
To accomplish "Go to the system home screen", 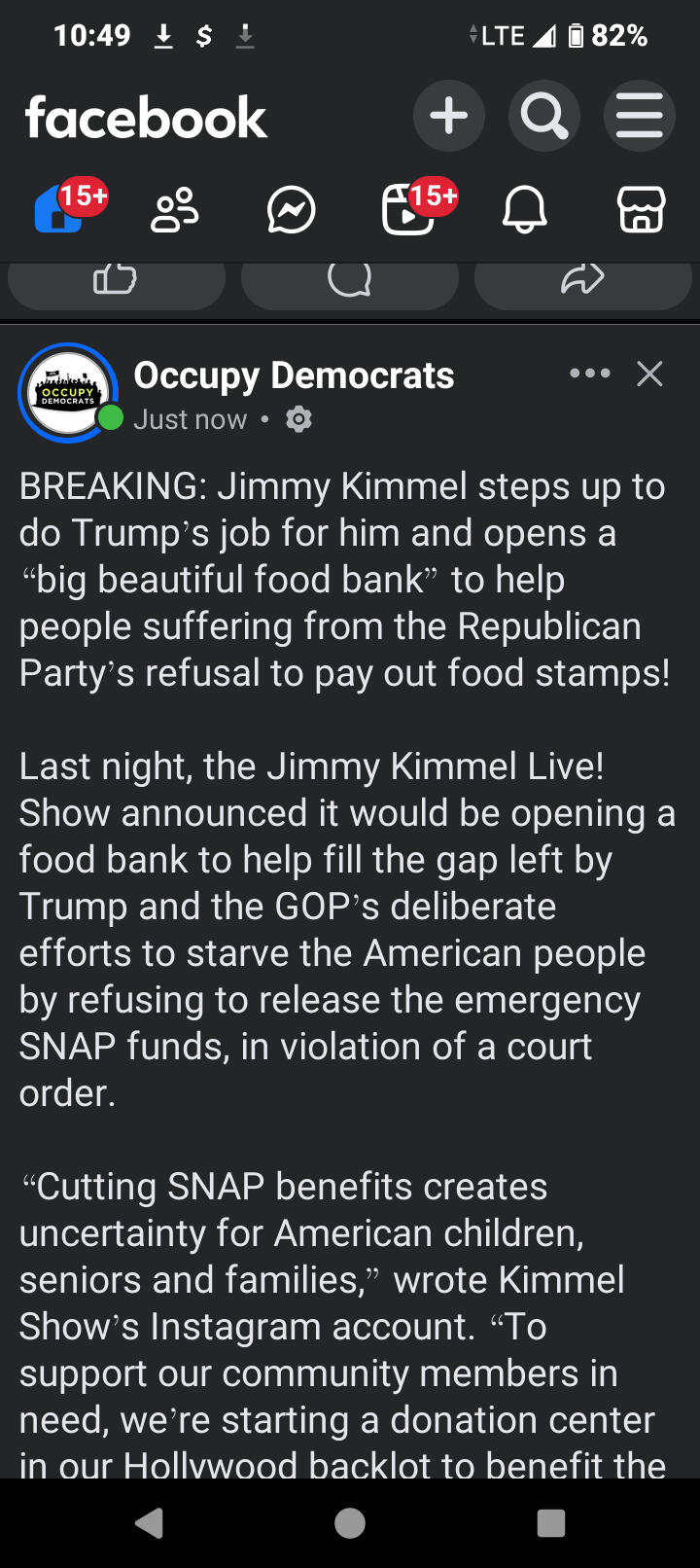I will click(350, 1523).
